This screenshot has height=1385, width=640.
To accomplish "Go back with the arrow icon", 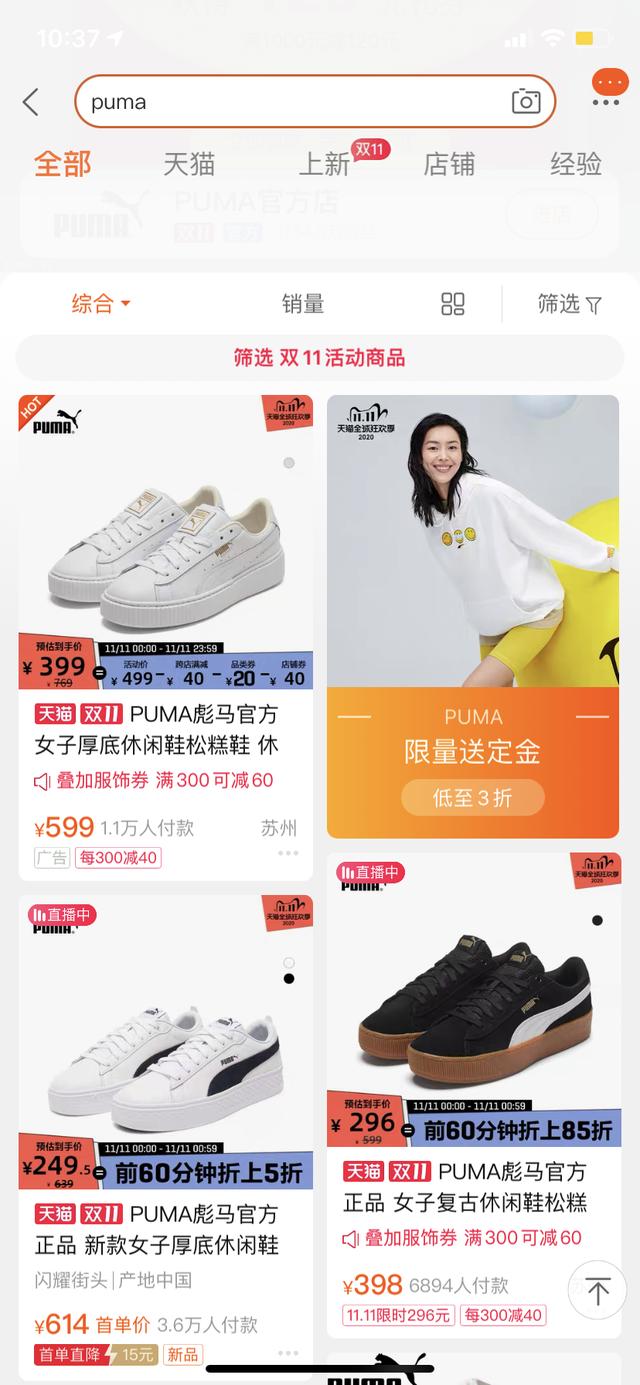I will 31,101.
